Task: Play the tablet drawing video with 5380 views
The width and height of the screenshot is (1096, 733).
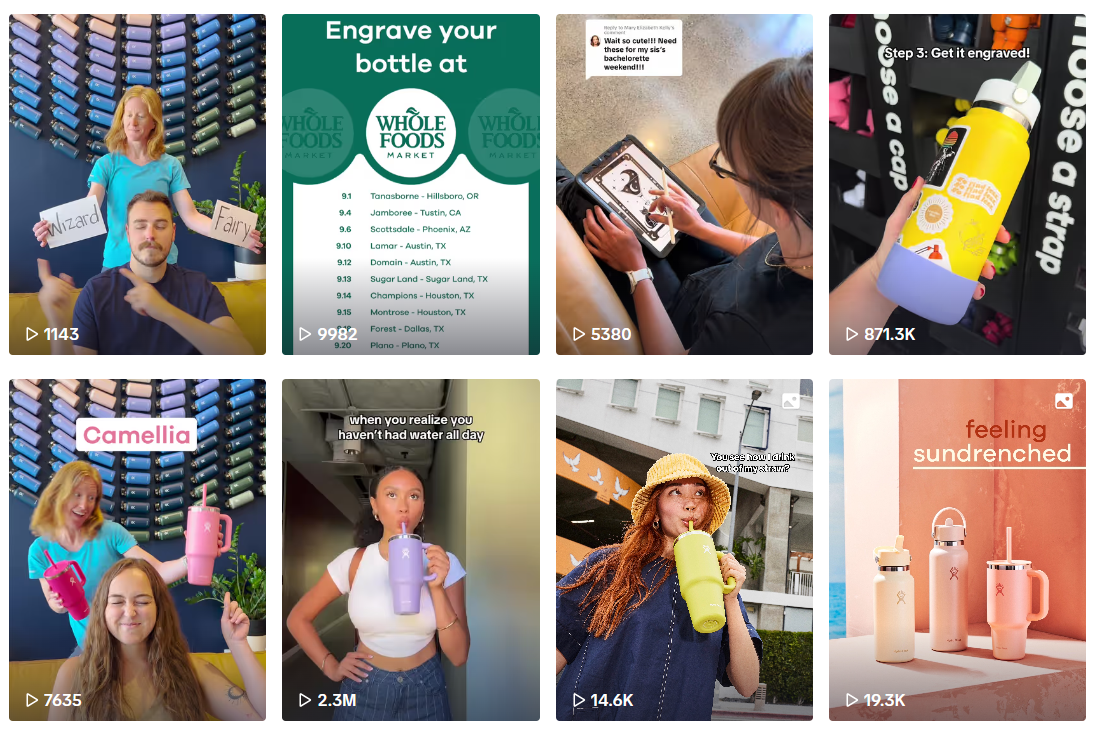Action: pyautogui.click(x=684, y=185)
